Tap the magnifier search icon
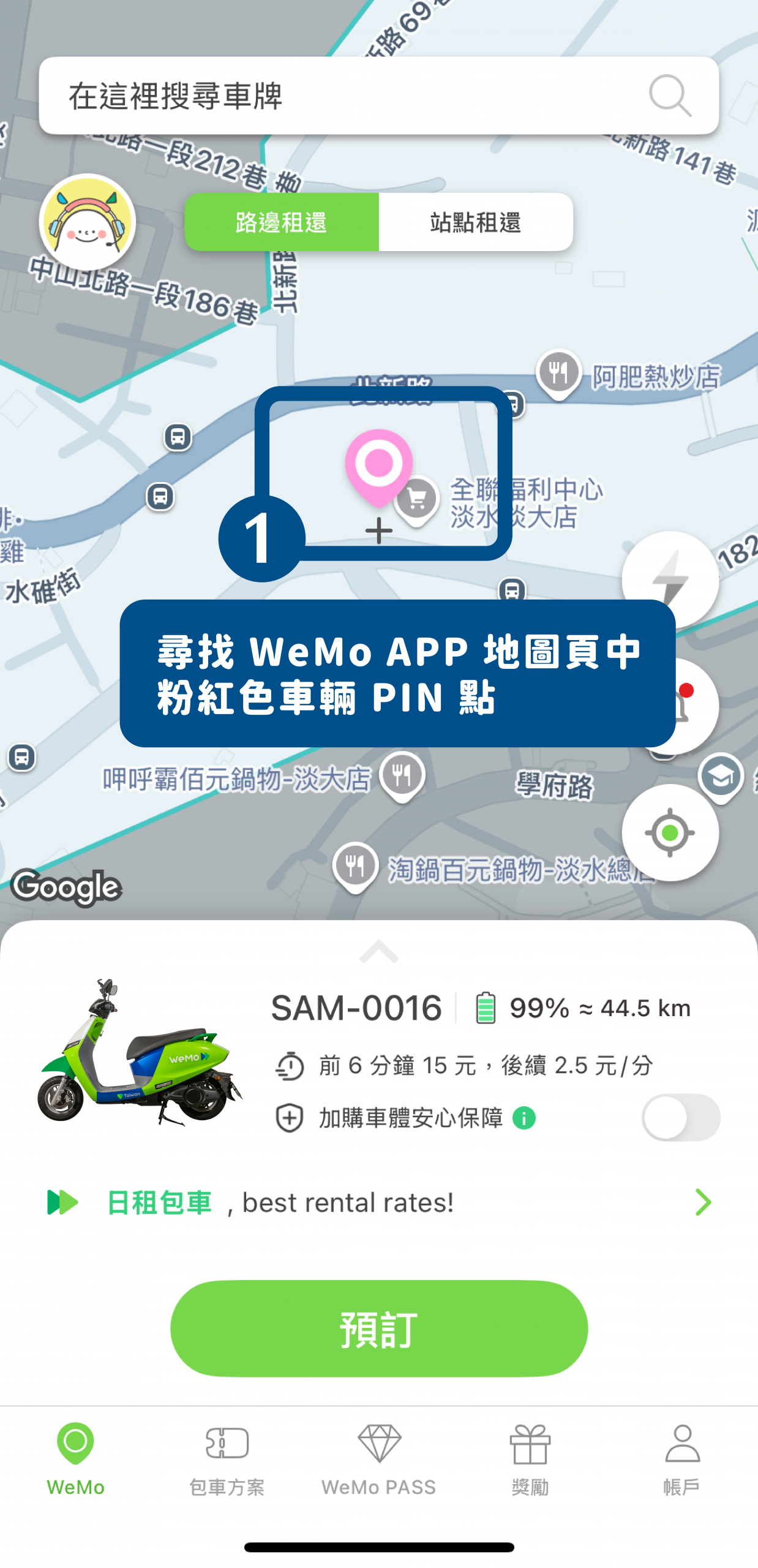 point(670,96)
